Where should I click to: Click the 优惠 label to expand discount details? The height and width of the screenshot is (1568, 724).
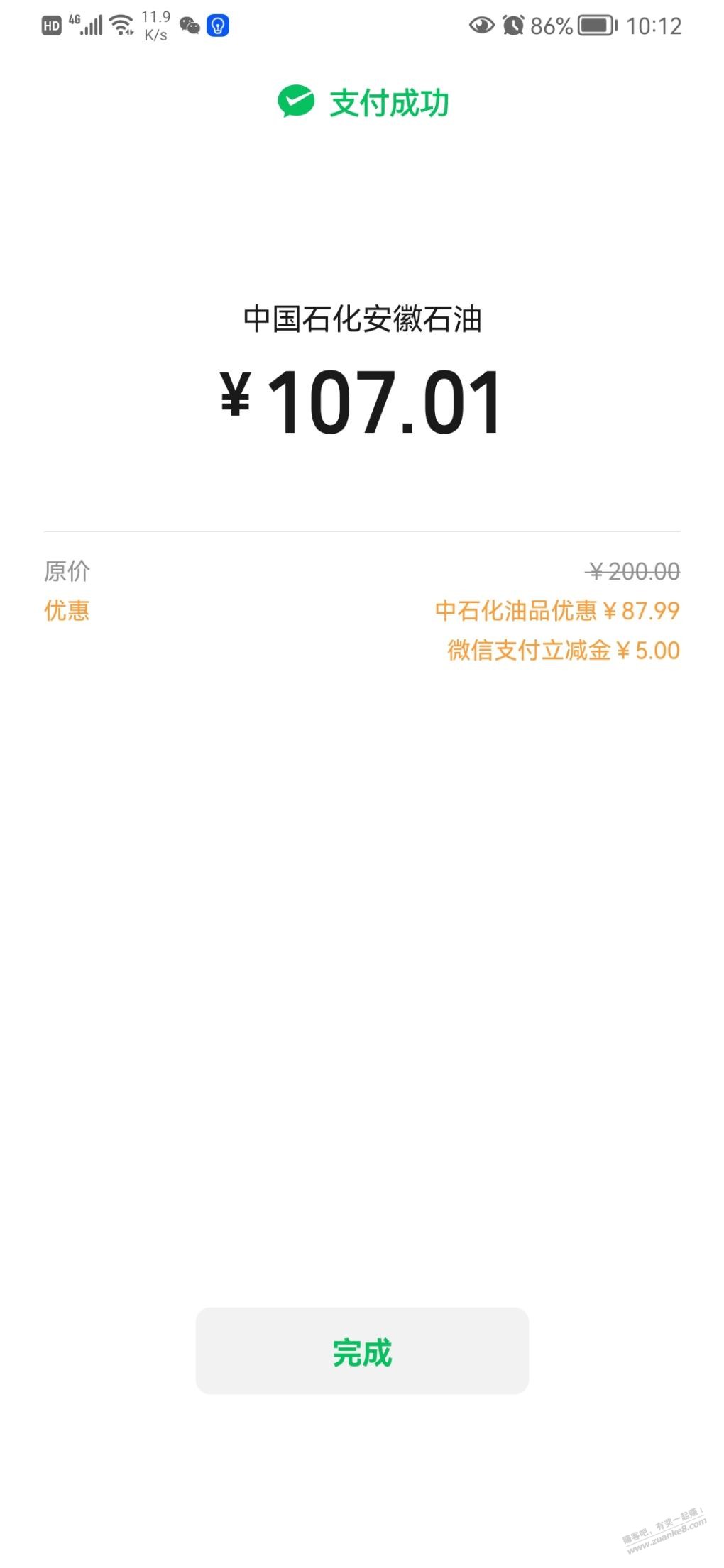[x=66, y=611]
